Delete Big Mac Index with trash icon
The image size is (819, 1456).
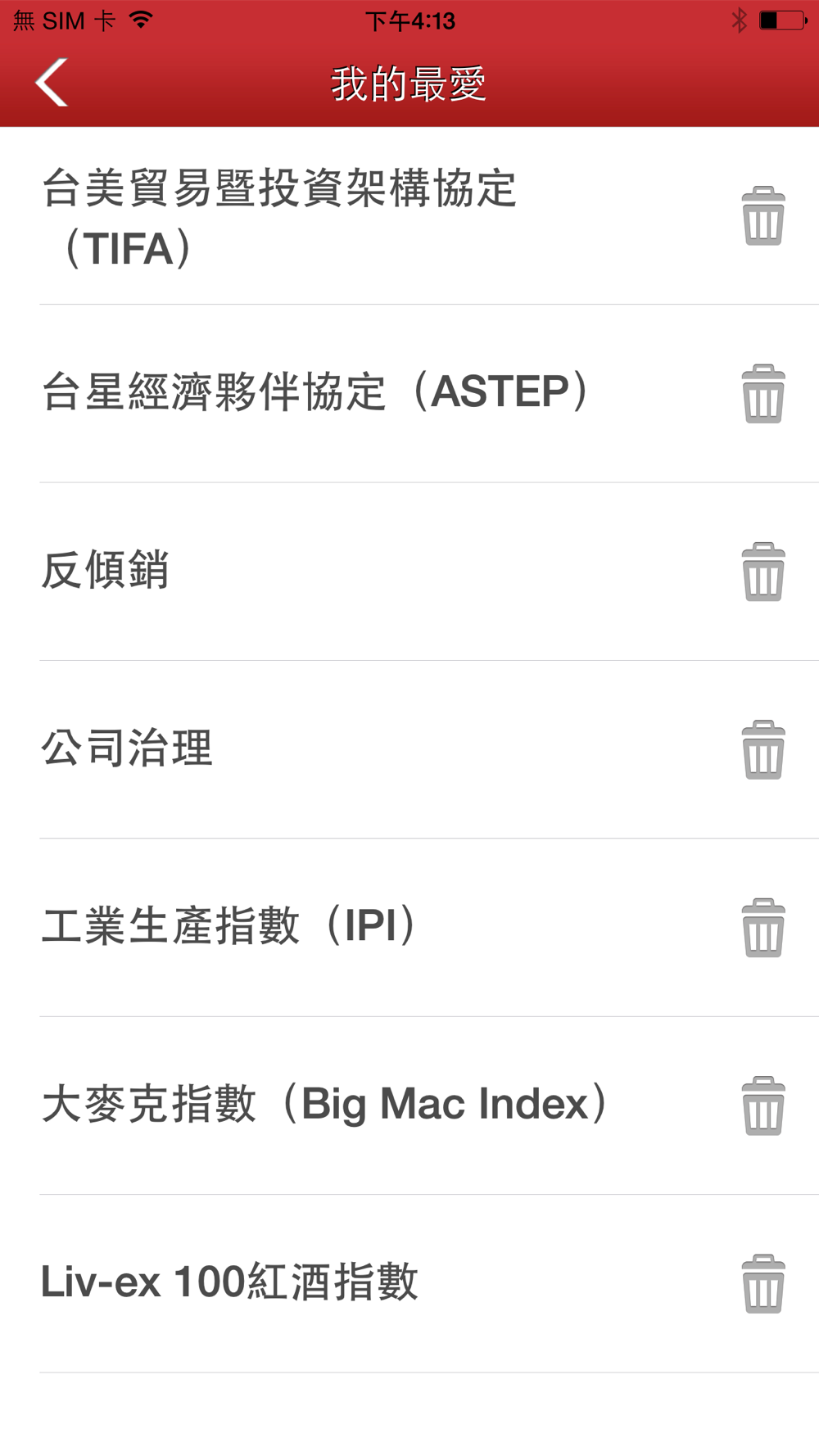[763, 1106]
